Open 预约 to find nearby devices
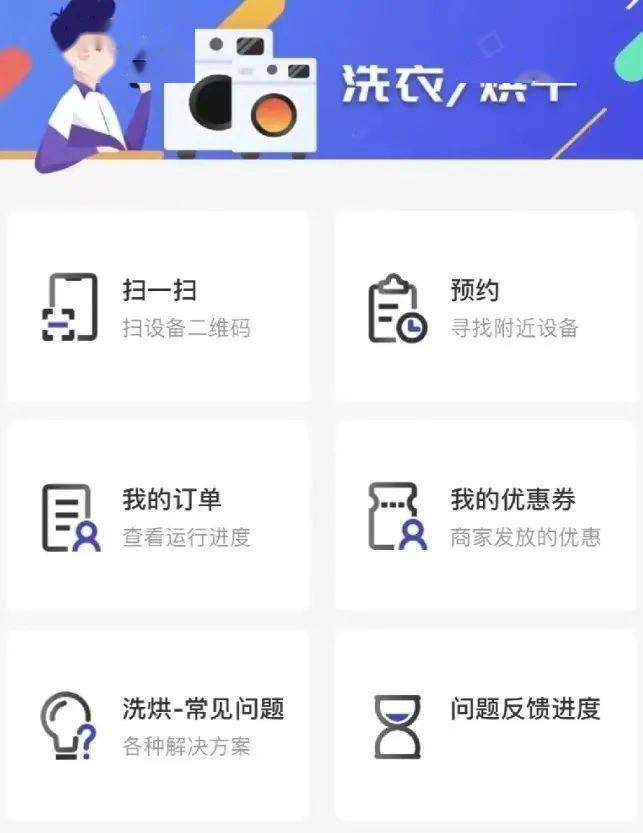 [485, 307]
